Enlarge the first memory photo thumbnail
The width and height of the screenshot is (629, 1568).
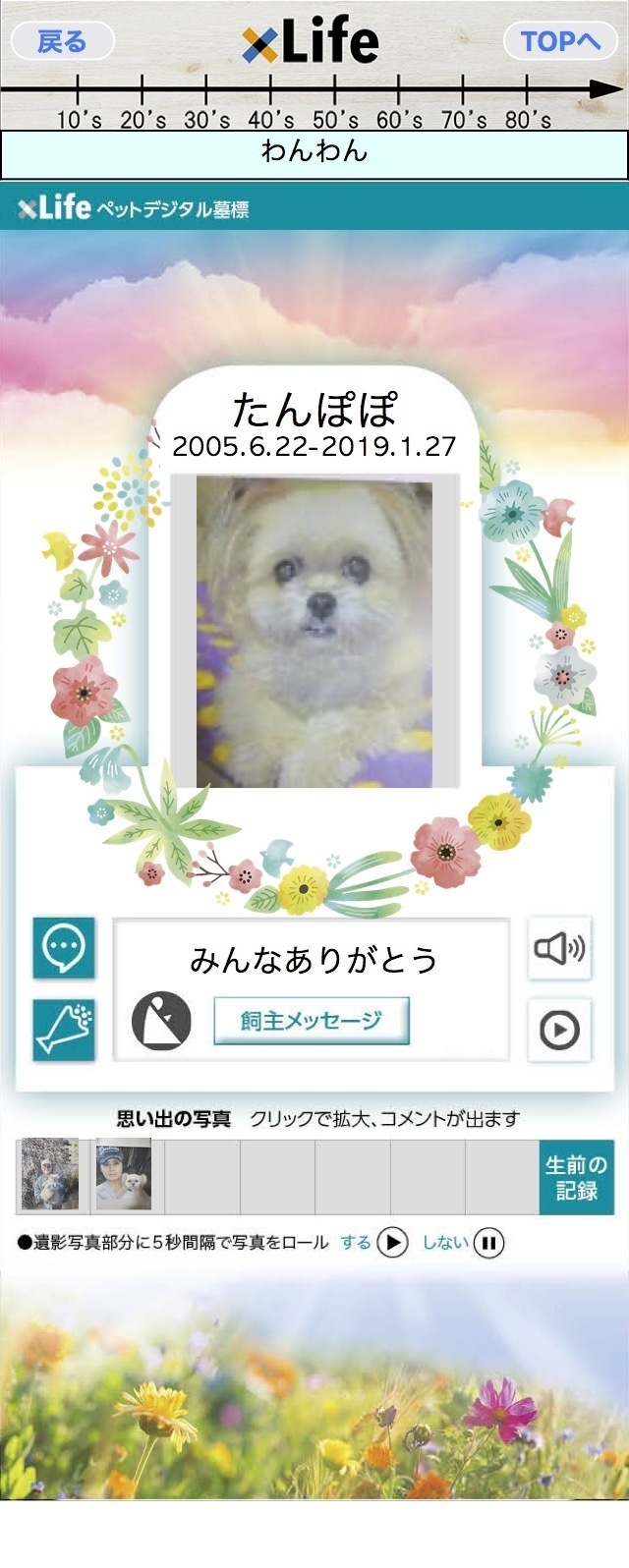coord(50,1175)
